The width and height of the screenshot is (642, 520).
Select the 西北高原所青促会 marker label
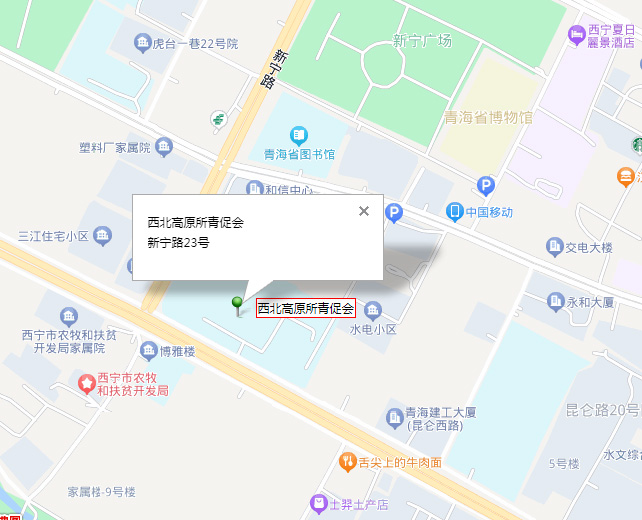[306, 308]
